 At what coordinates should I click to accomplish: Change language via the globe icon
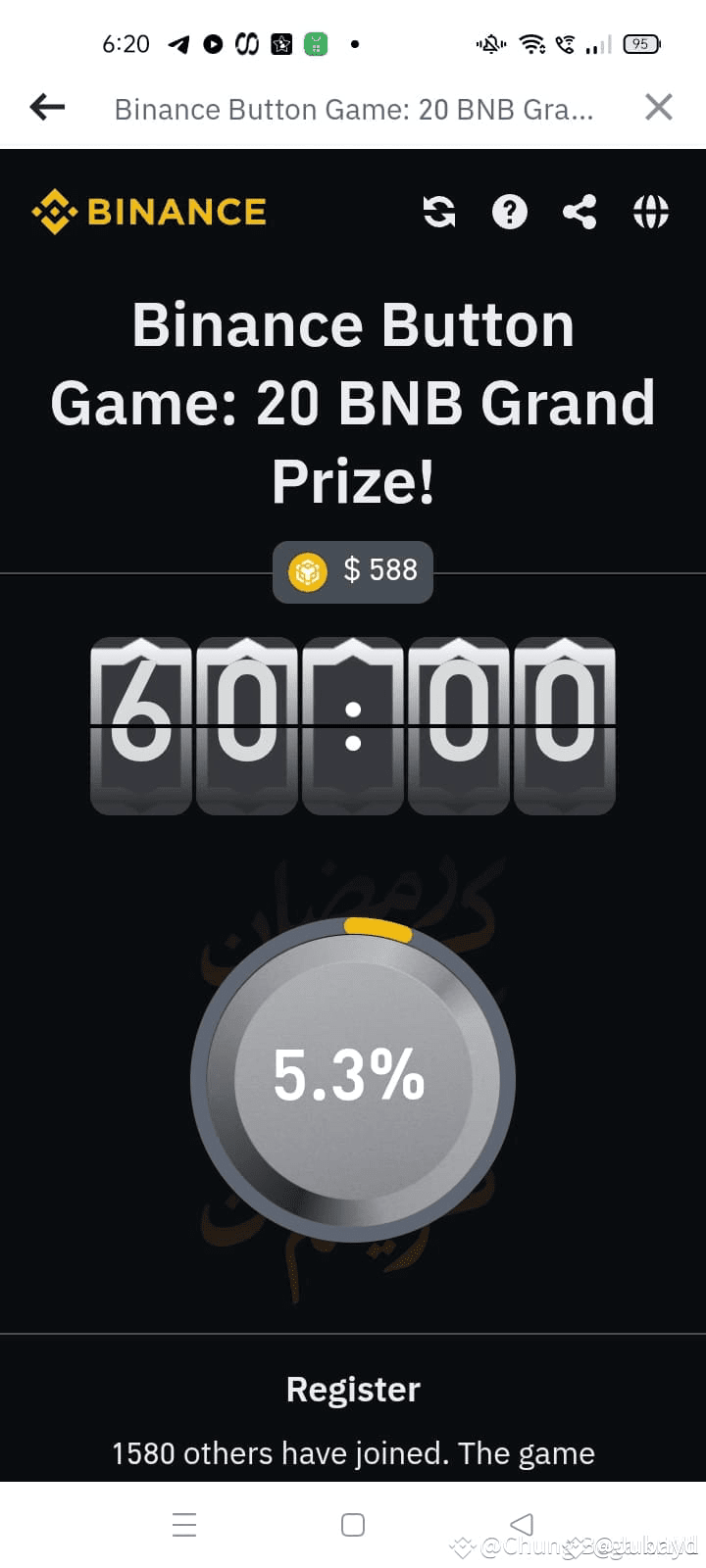tap(650, 212)
